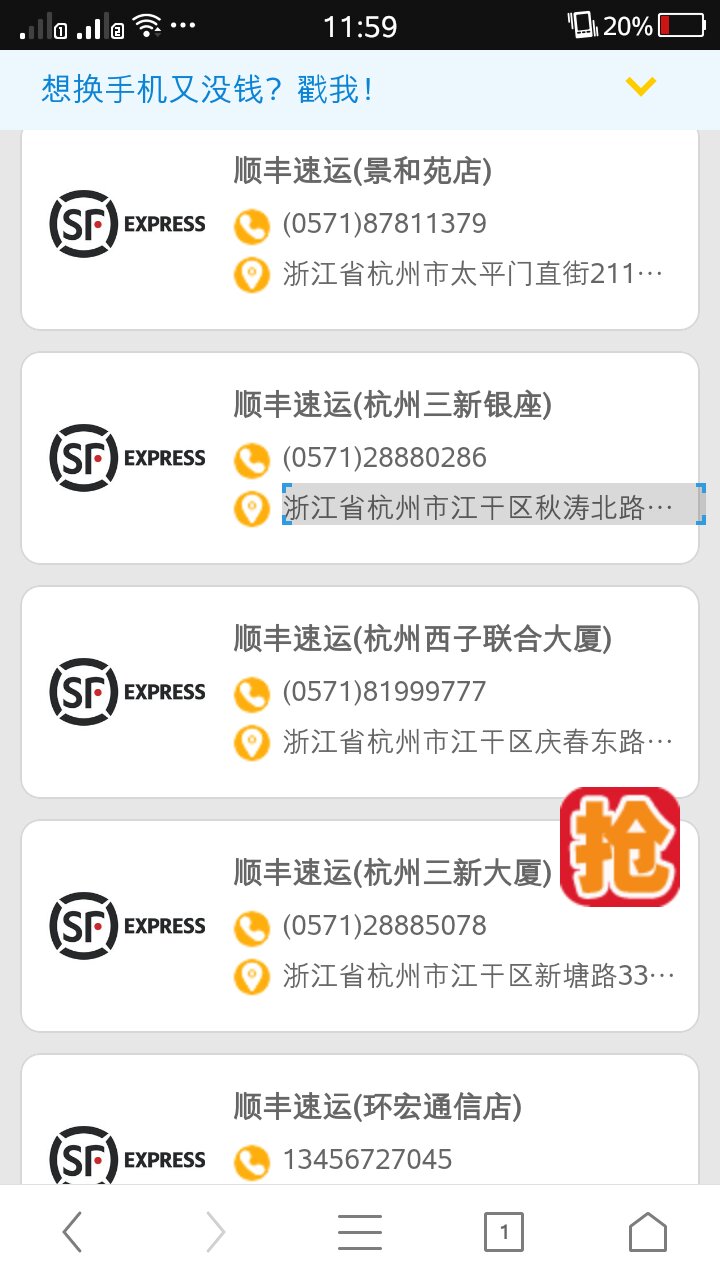This screenshot has width=720, height=1280.
Task: Open the 顺丰速运(杭州西子联合大厦) card
Action: (360, 692)
